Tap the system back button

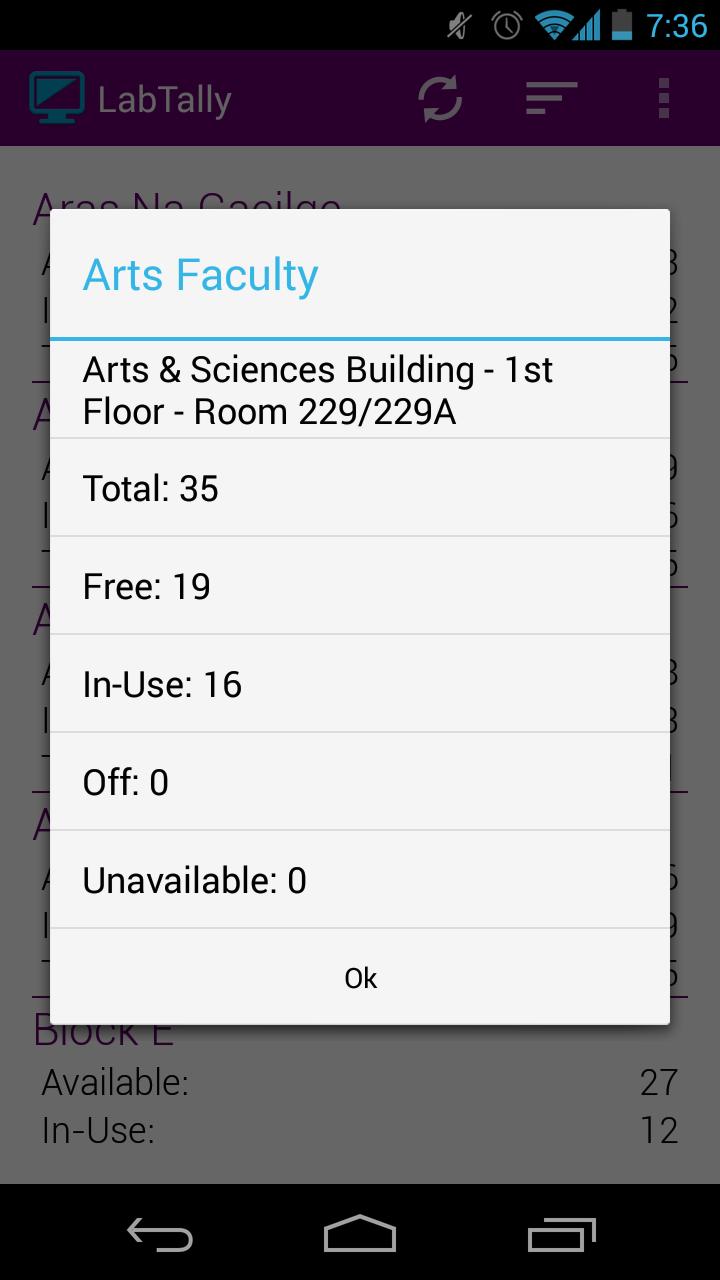[160, 1234]
